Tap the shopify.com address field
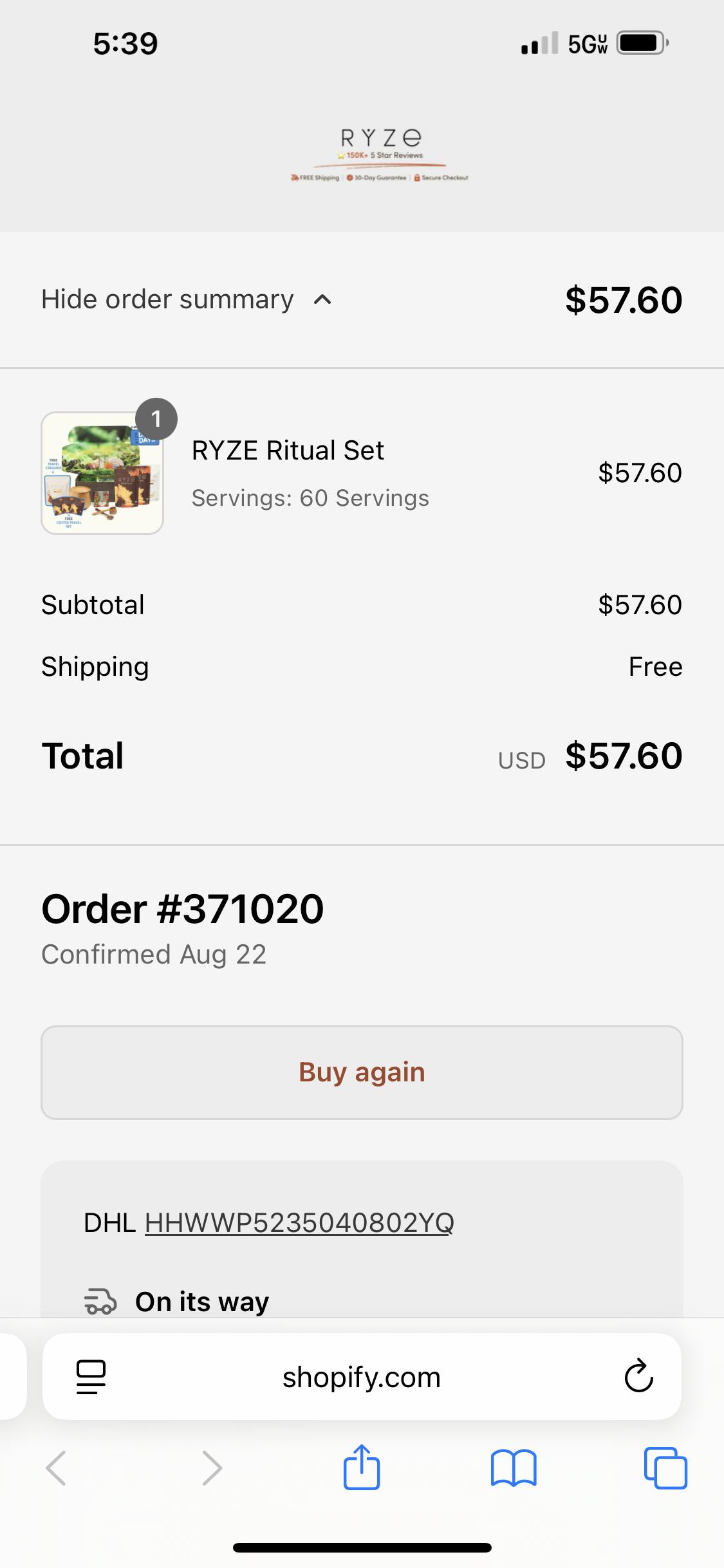 (x=362, y=1377)
